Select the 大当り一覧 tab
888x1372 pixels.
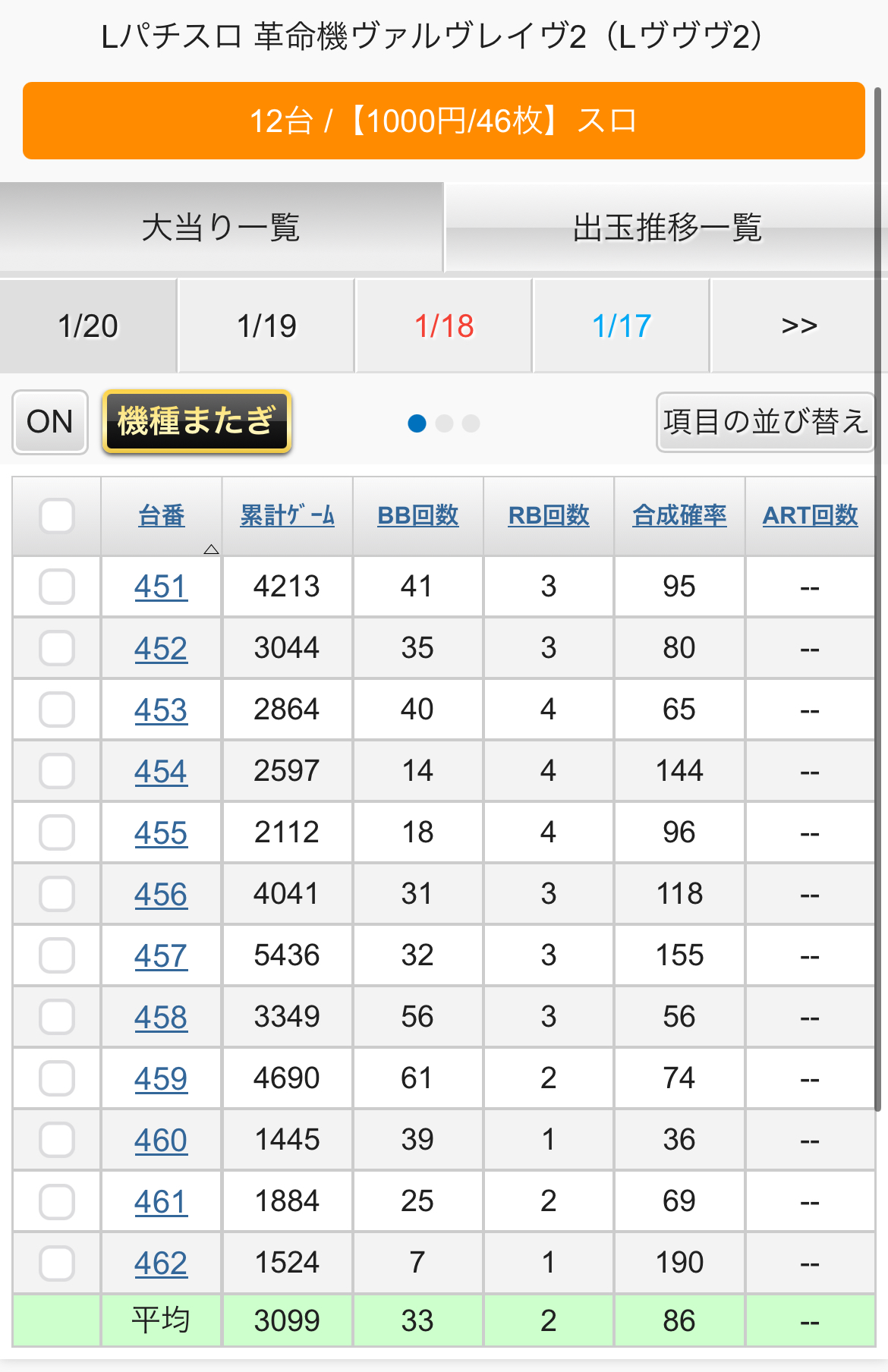pos(221,228)
